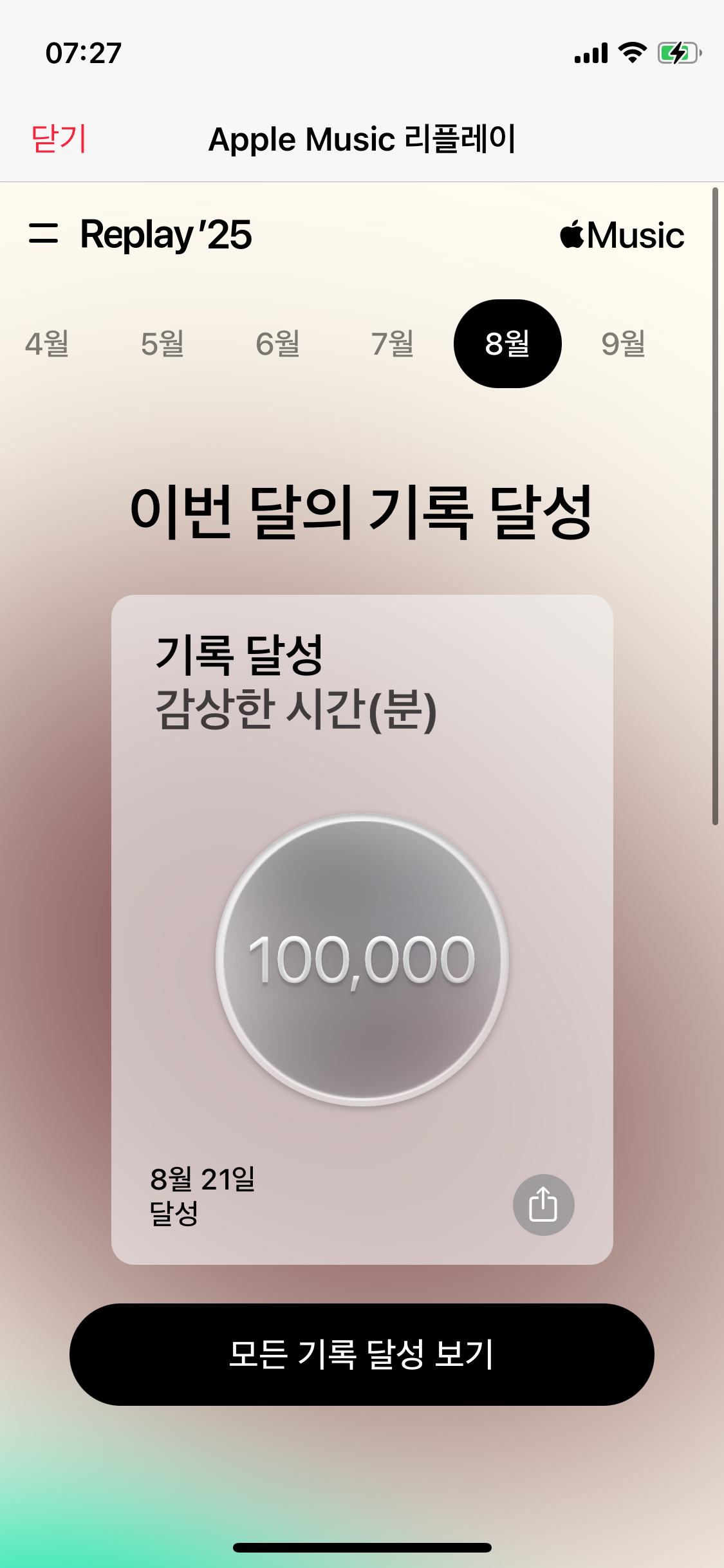
Task: Switch to the 4월 month tab
Action: click(x=47, y=344)
